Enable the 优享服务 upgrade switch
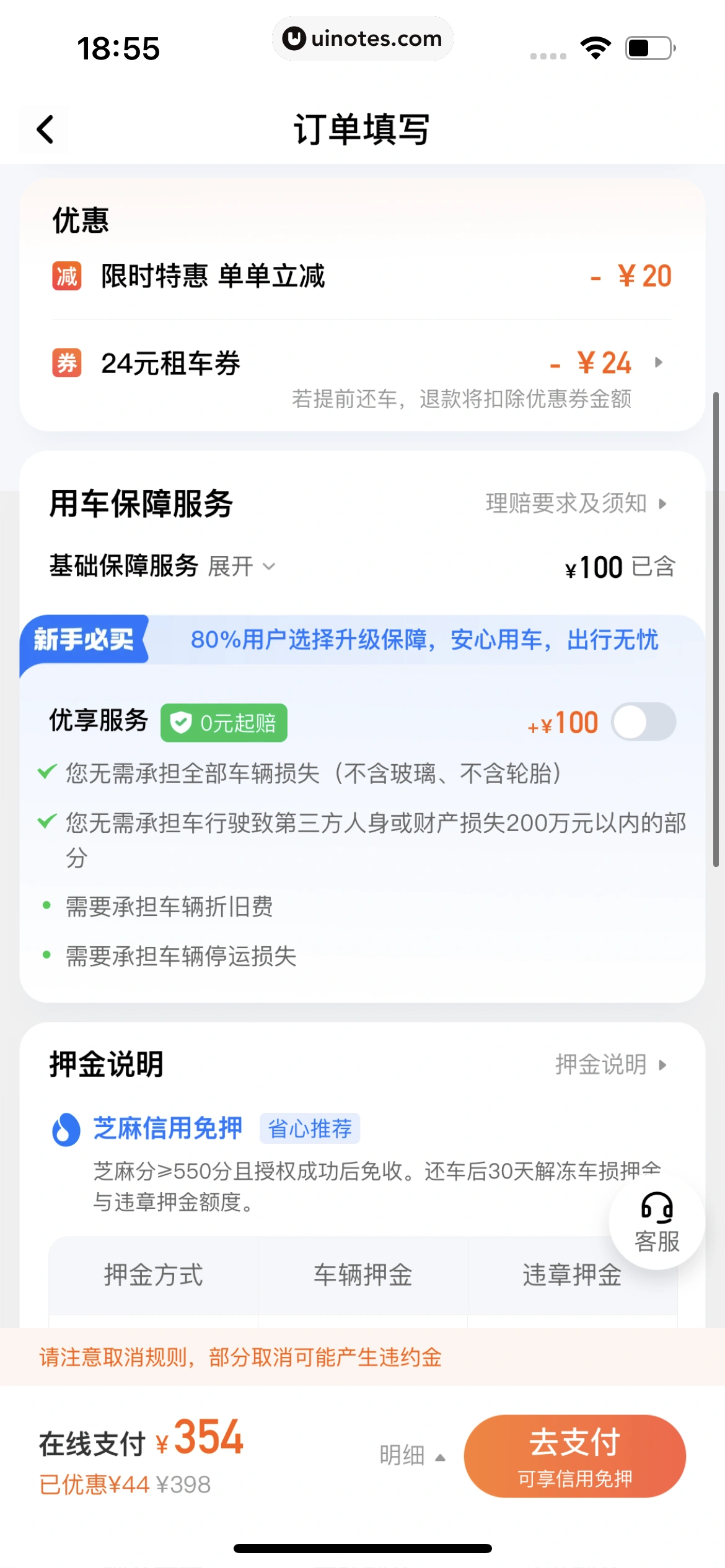The width and height of the screenshot is (725, 1568). point(643,722)
